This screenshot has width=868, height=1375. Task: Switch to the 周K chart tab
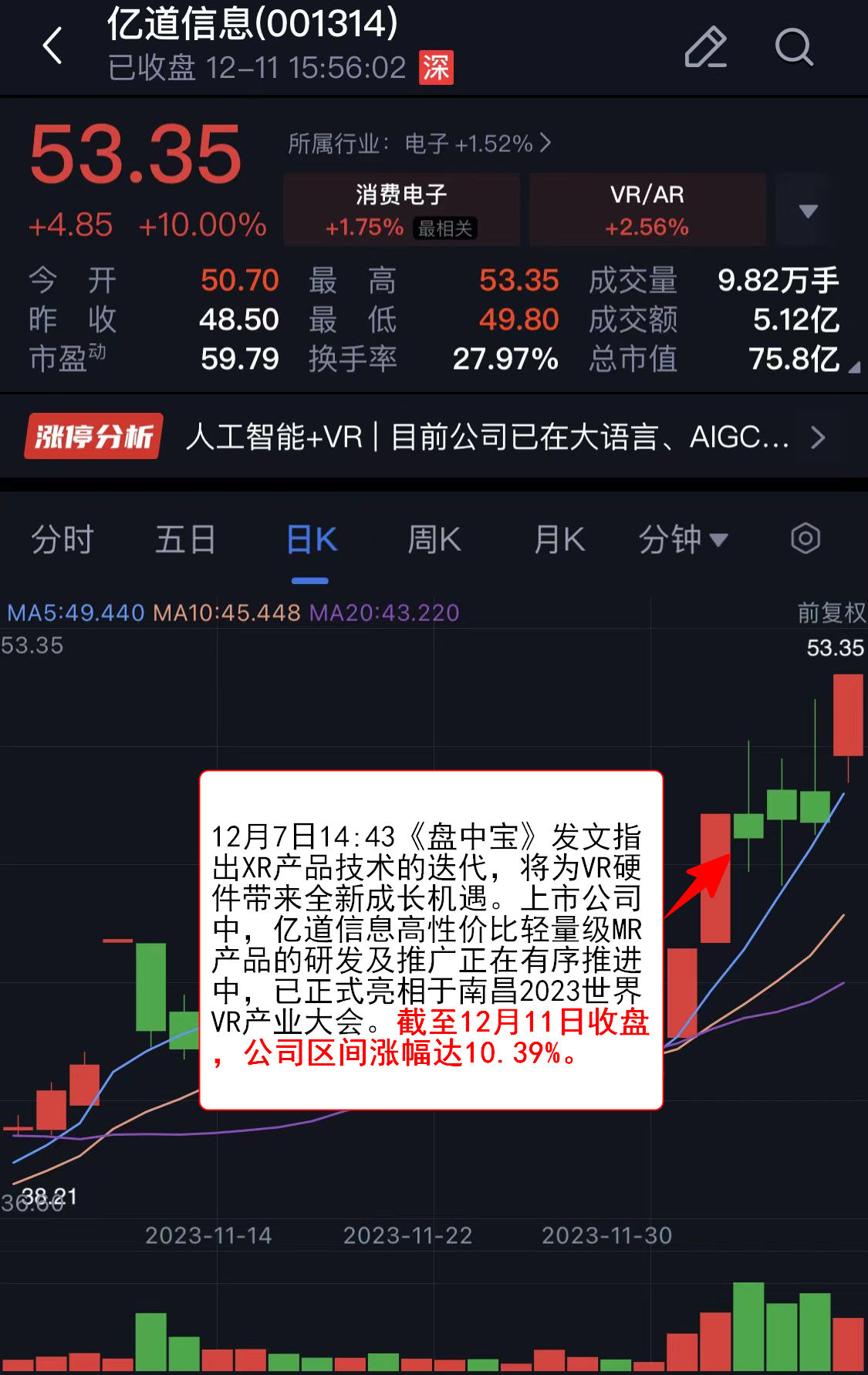434,539
